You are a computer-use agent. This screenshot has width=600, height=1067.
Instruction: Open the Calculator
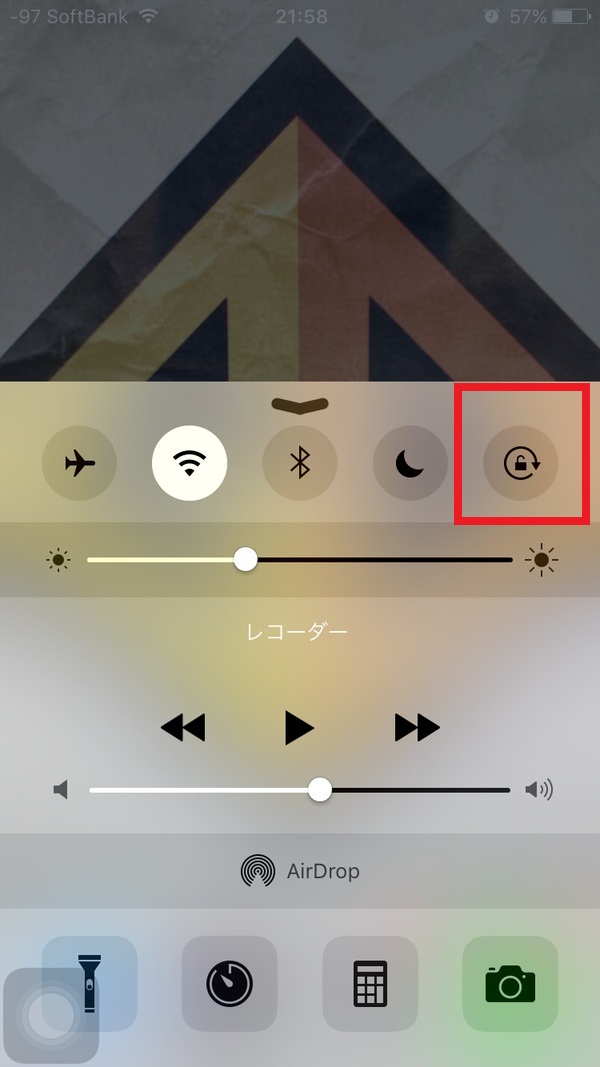pos(370,984)
